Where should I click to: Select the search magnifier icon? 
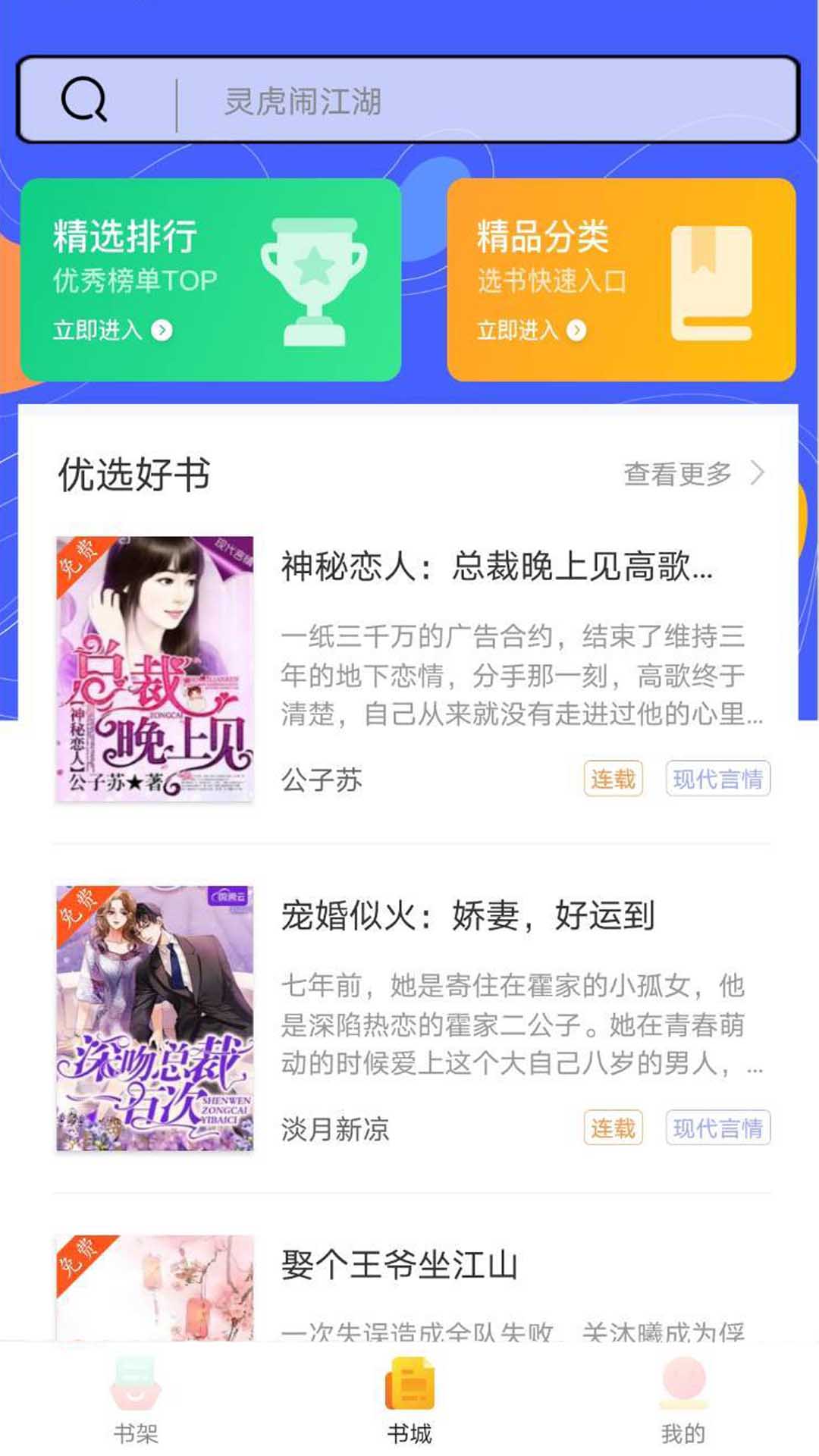tap(83, 100)
